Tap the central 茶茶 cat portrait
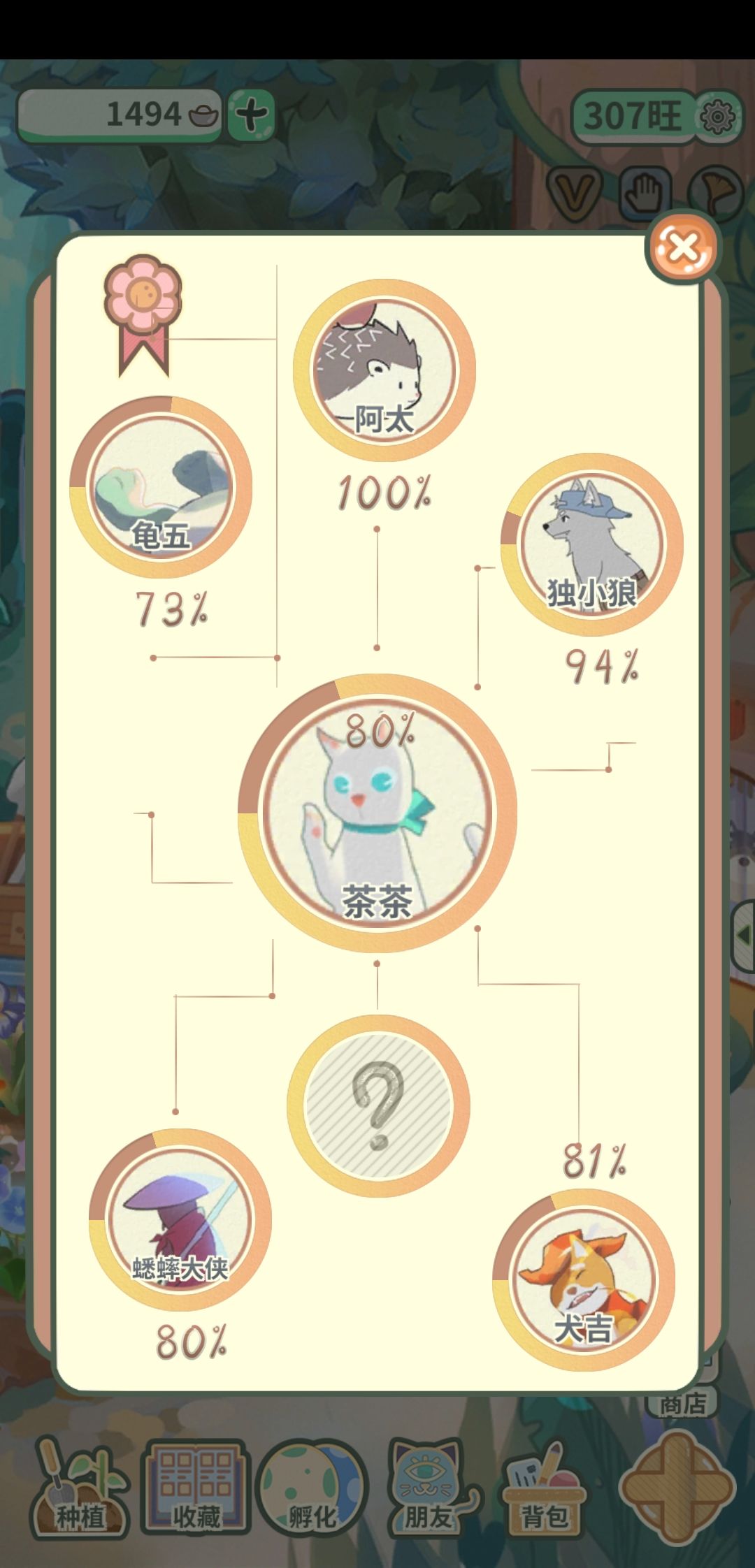Image resolution: width=755 pixels, height=1568 pixels. (x=377, y=813)
